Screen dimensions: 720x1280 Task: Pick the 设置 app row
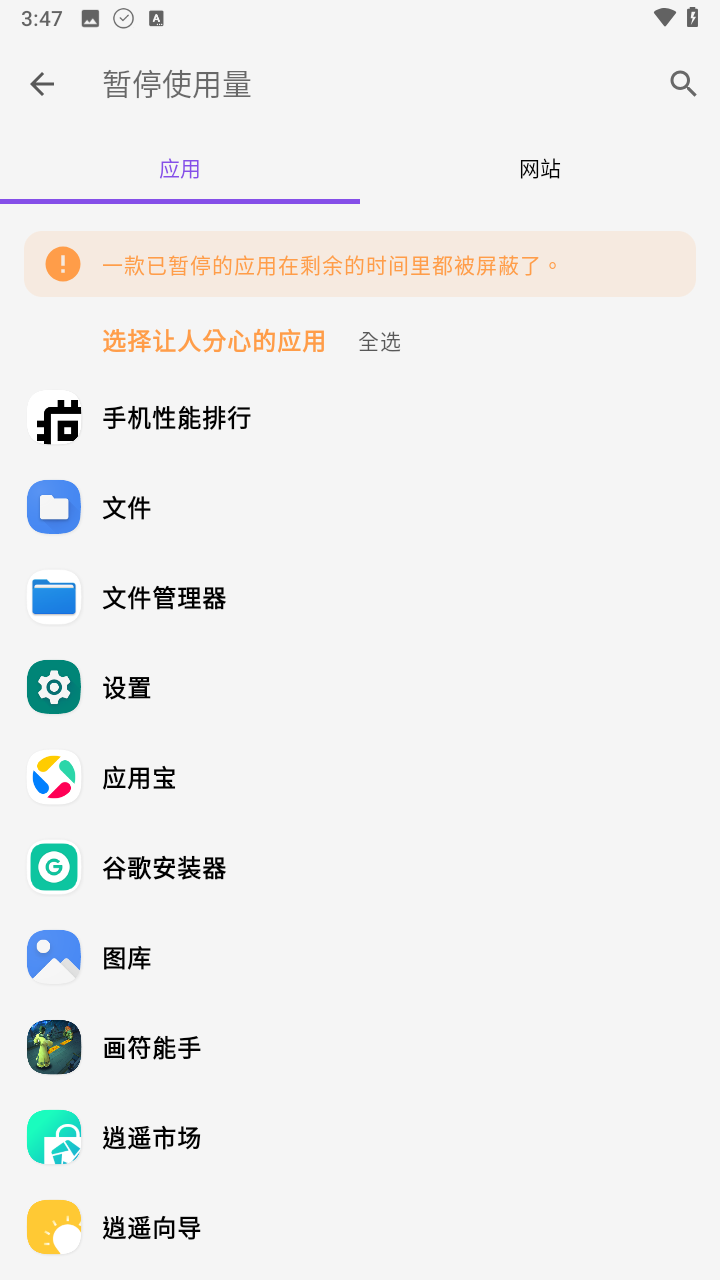coord(127,688)
